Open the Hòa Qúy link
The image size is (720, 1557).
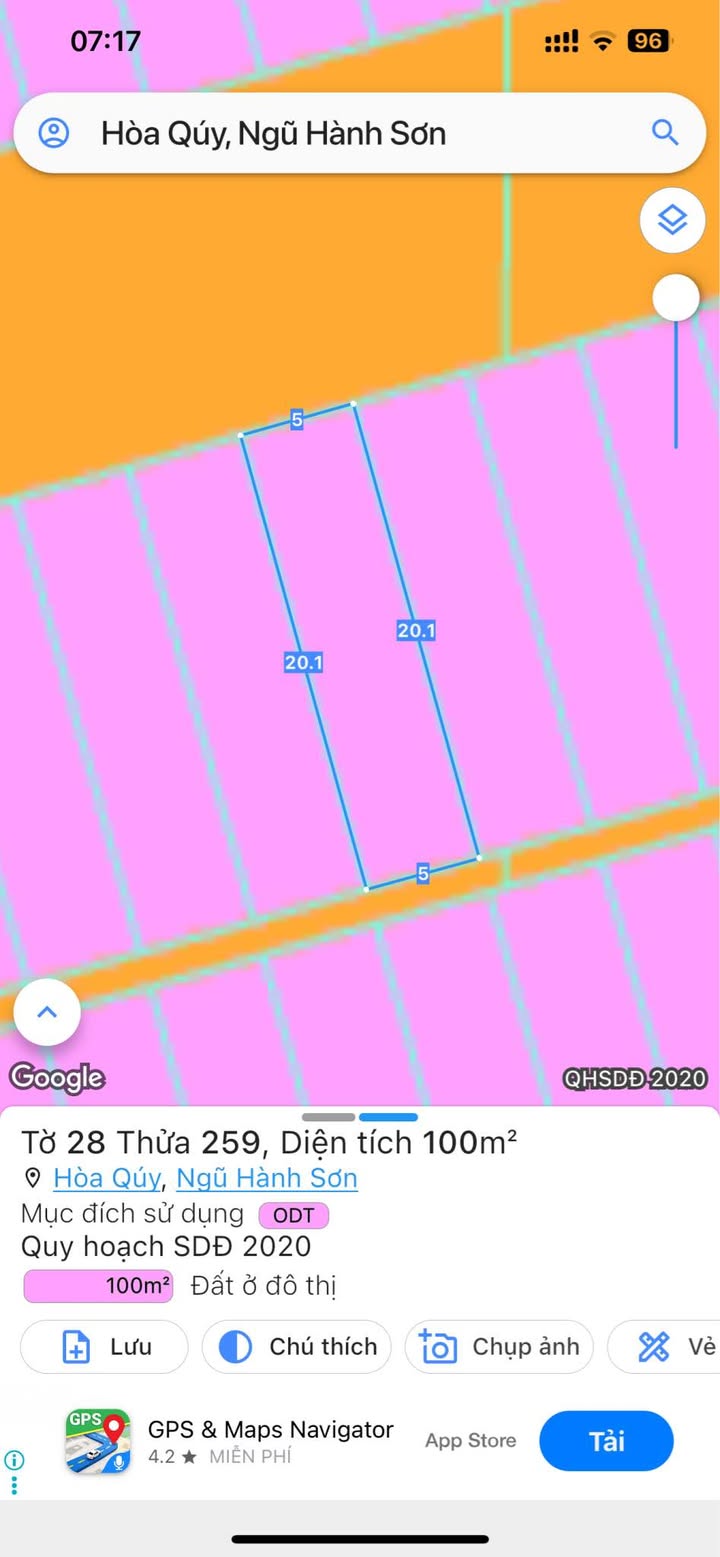pyautogui.click(x=106, y=1178)
